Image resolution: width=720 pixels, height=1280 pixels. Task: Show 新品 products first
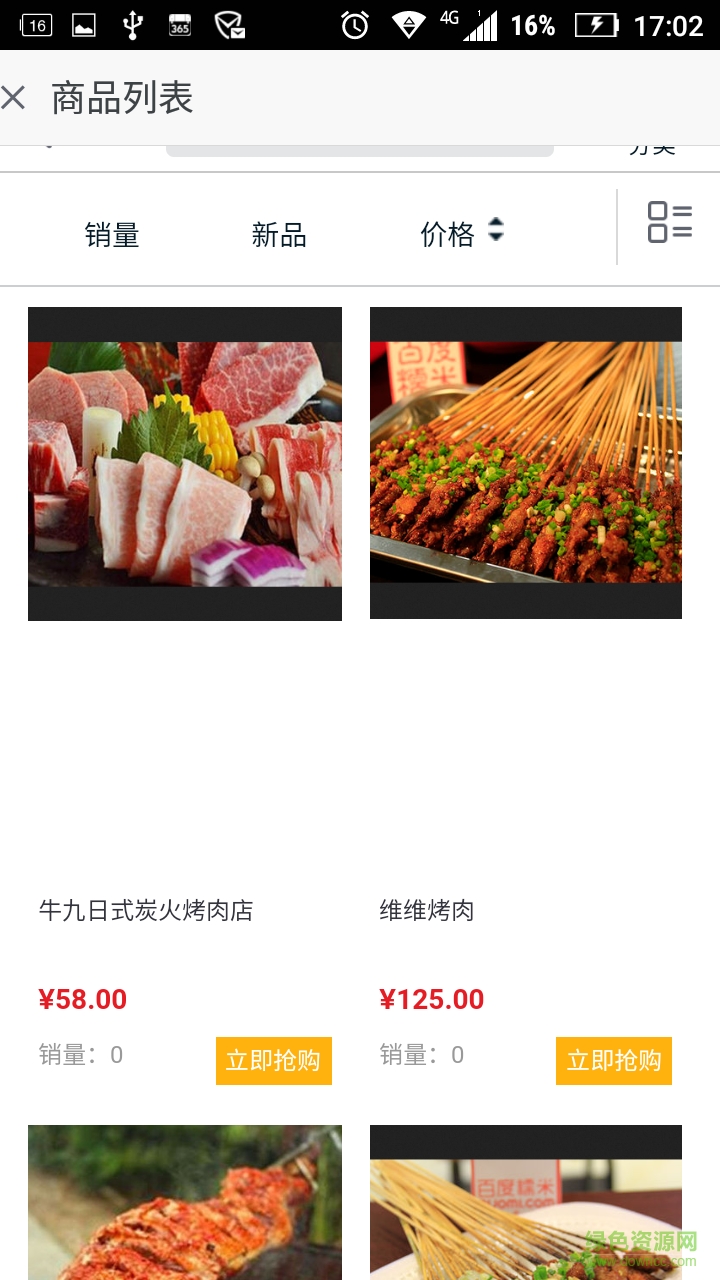(279, 235)
